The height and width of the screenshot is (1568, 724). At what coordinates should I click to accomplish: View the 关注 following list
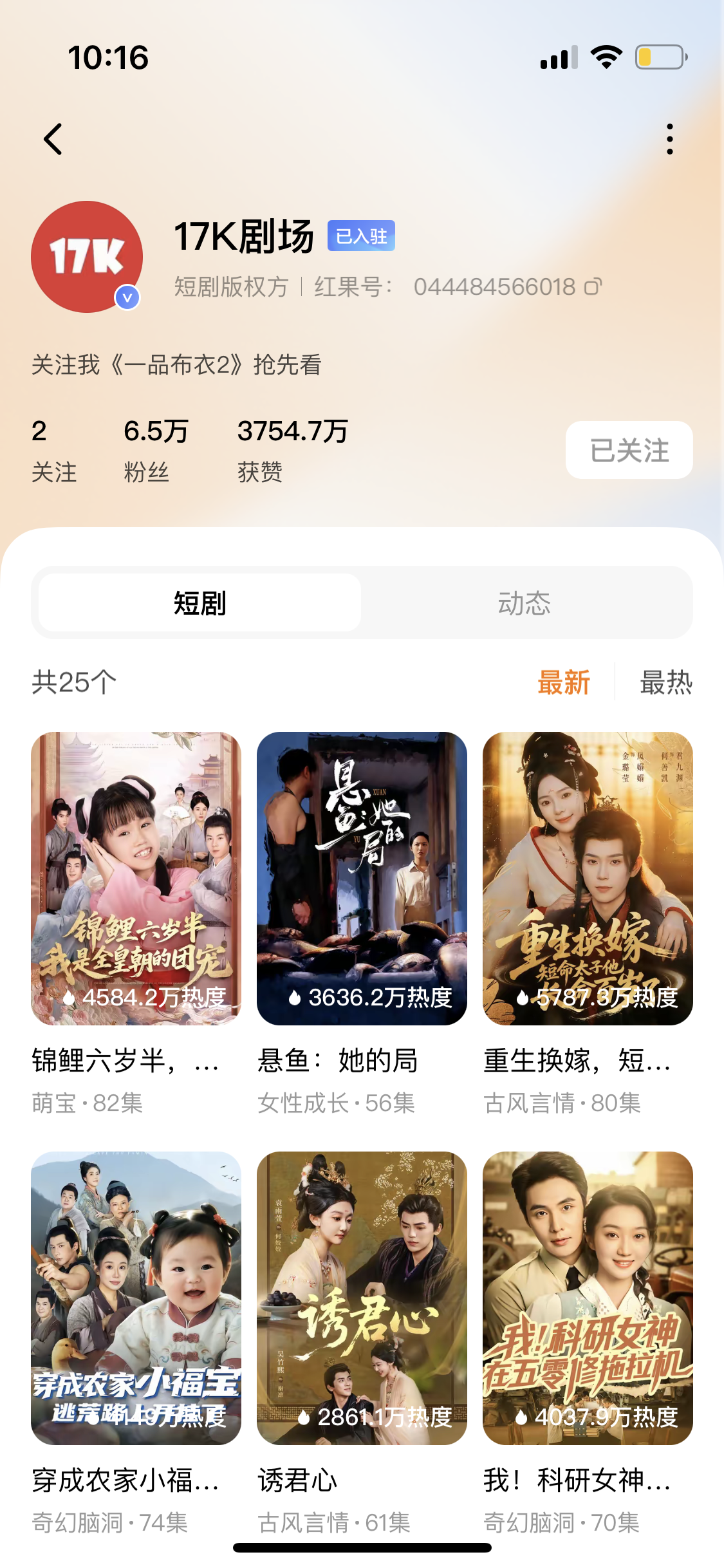click(54, 451)
